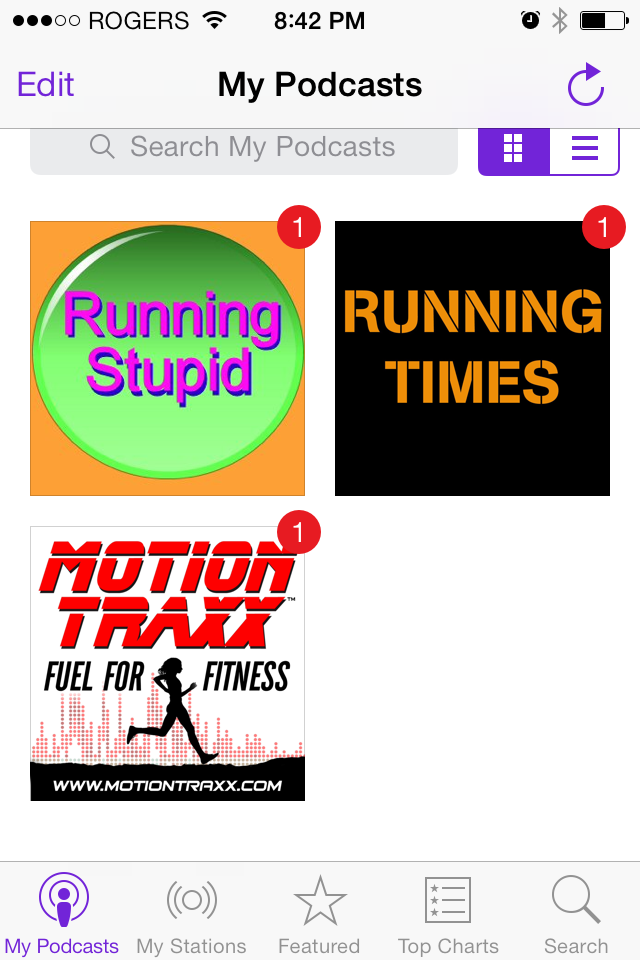
Task: Open the Running Times podcast
Action: 472,358
